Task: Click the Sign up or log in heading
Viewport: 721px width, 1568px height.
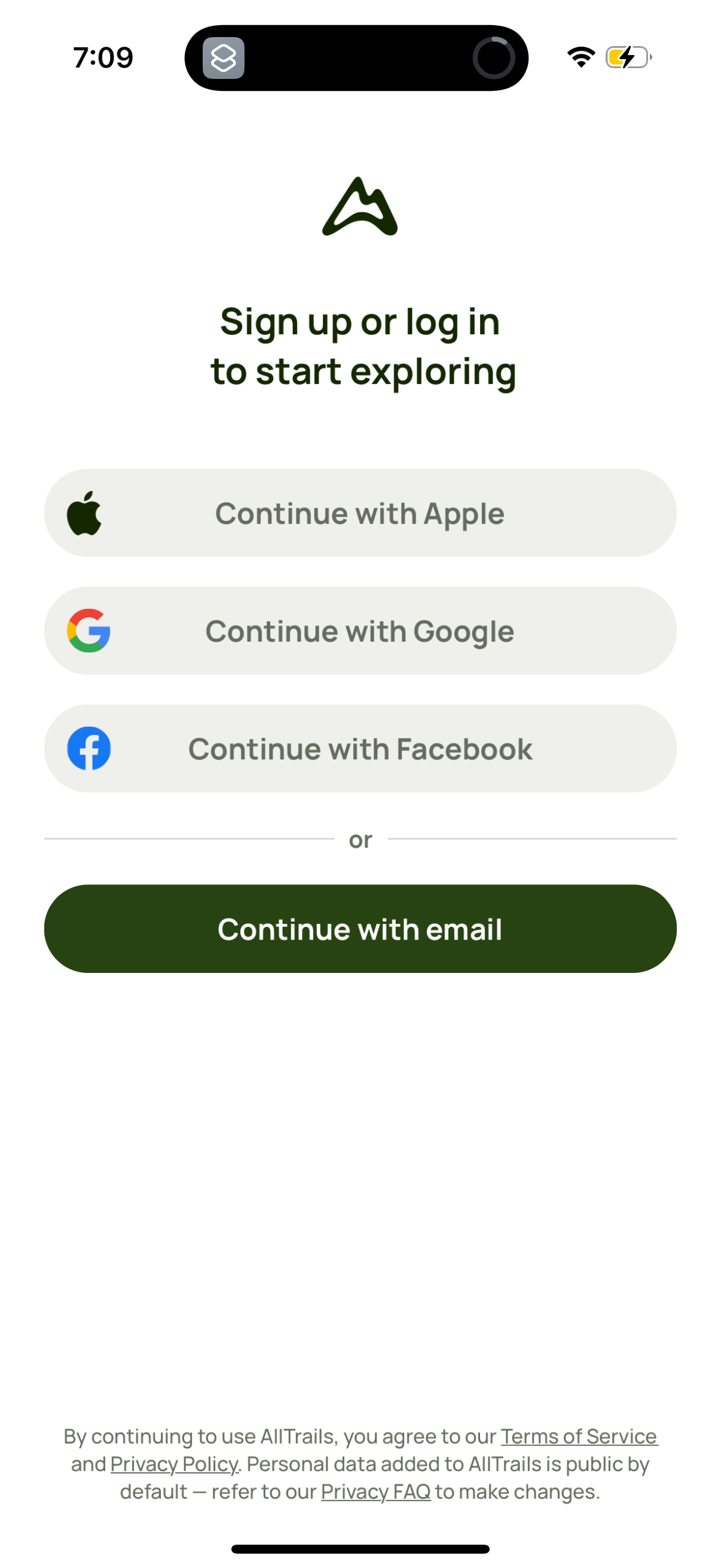Action: (360, 346)
